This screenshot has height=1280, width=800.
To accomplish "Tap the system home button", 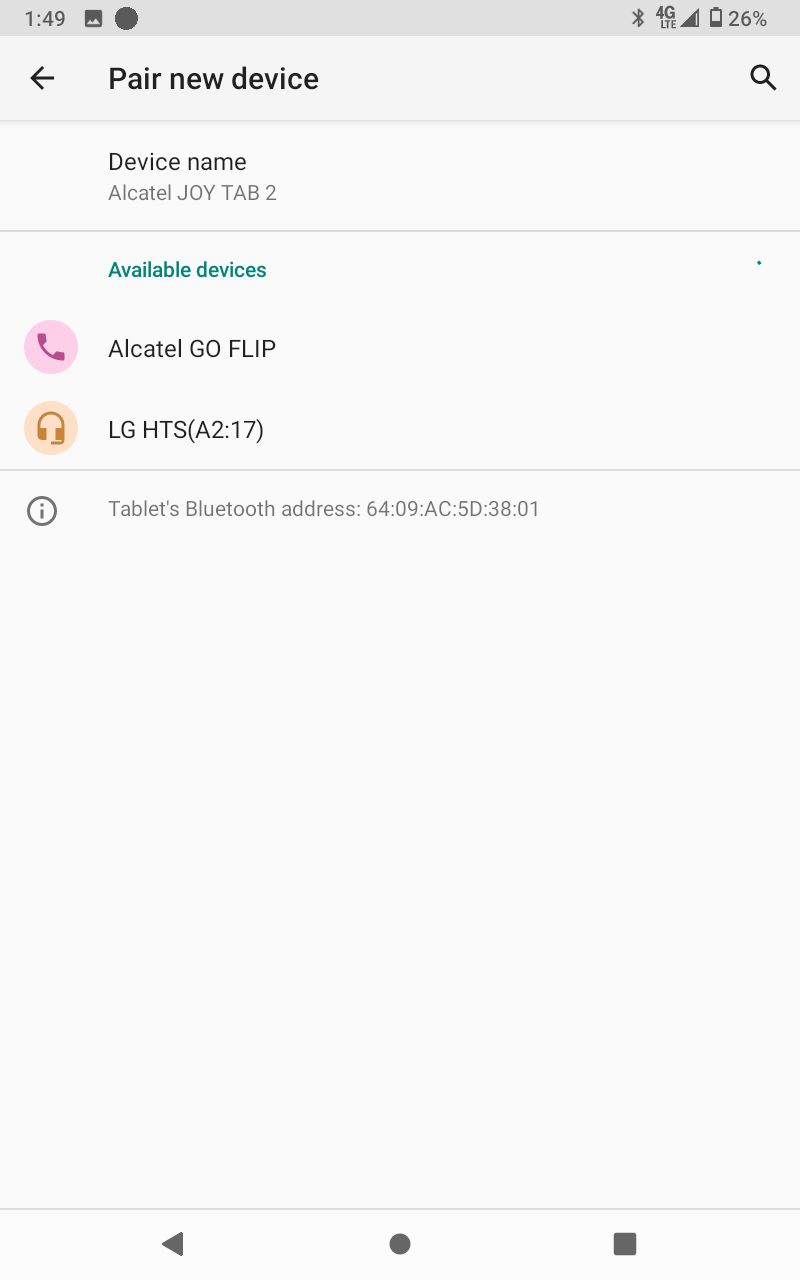I will (x=400, y=1244).
